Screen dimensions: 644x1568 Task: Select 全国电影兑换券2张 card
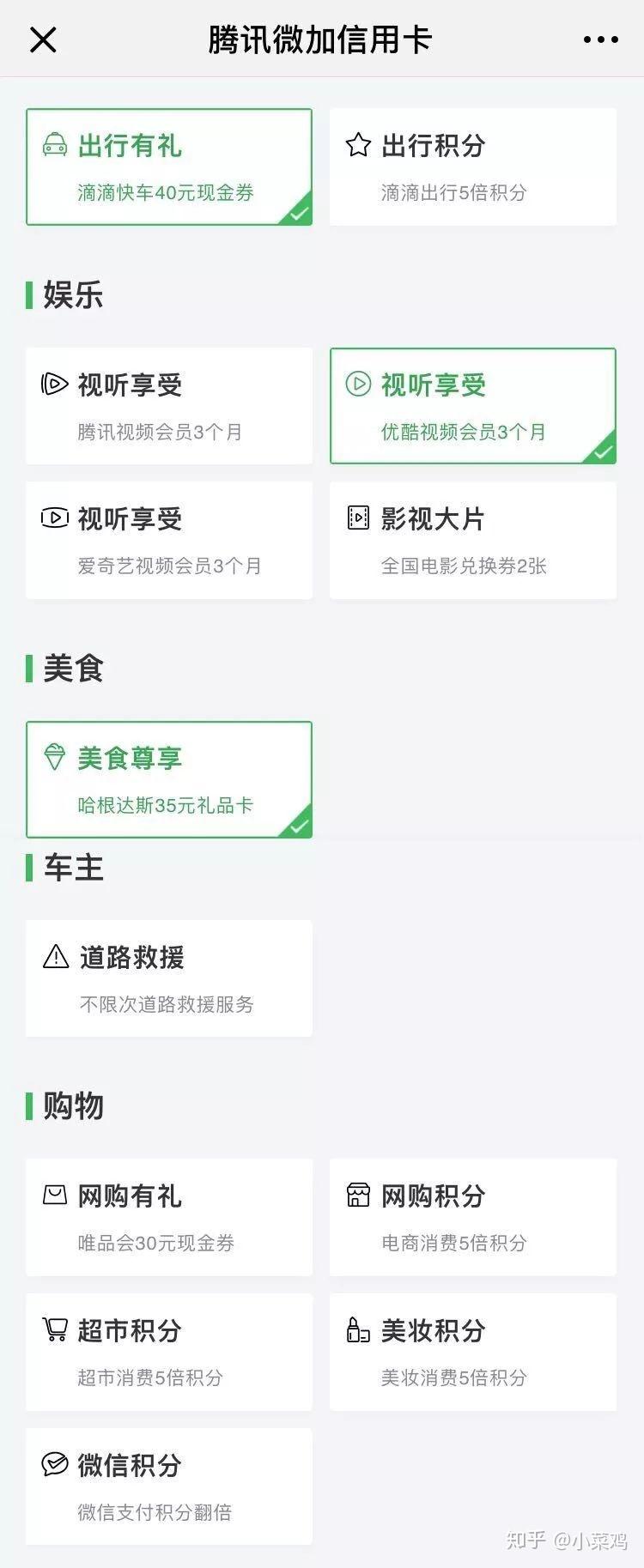[x=472, y=540]
